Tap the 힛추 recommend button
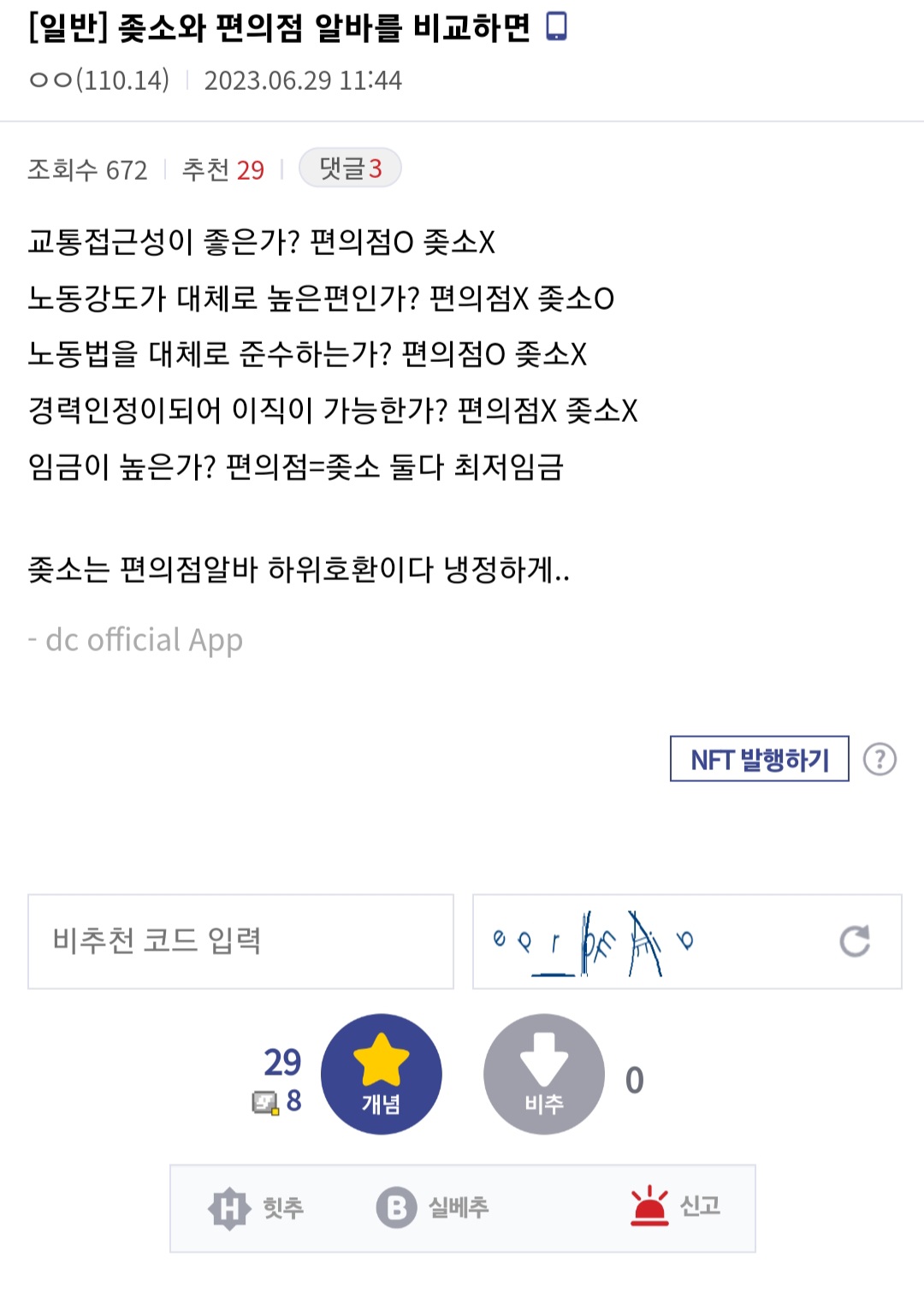 click(x=257, y=1208)
